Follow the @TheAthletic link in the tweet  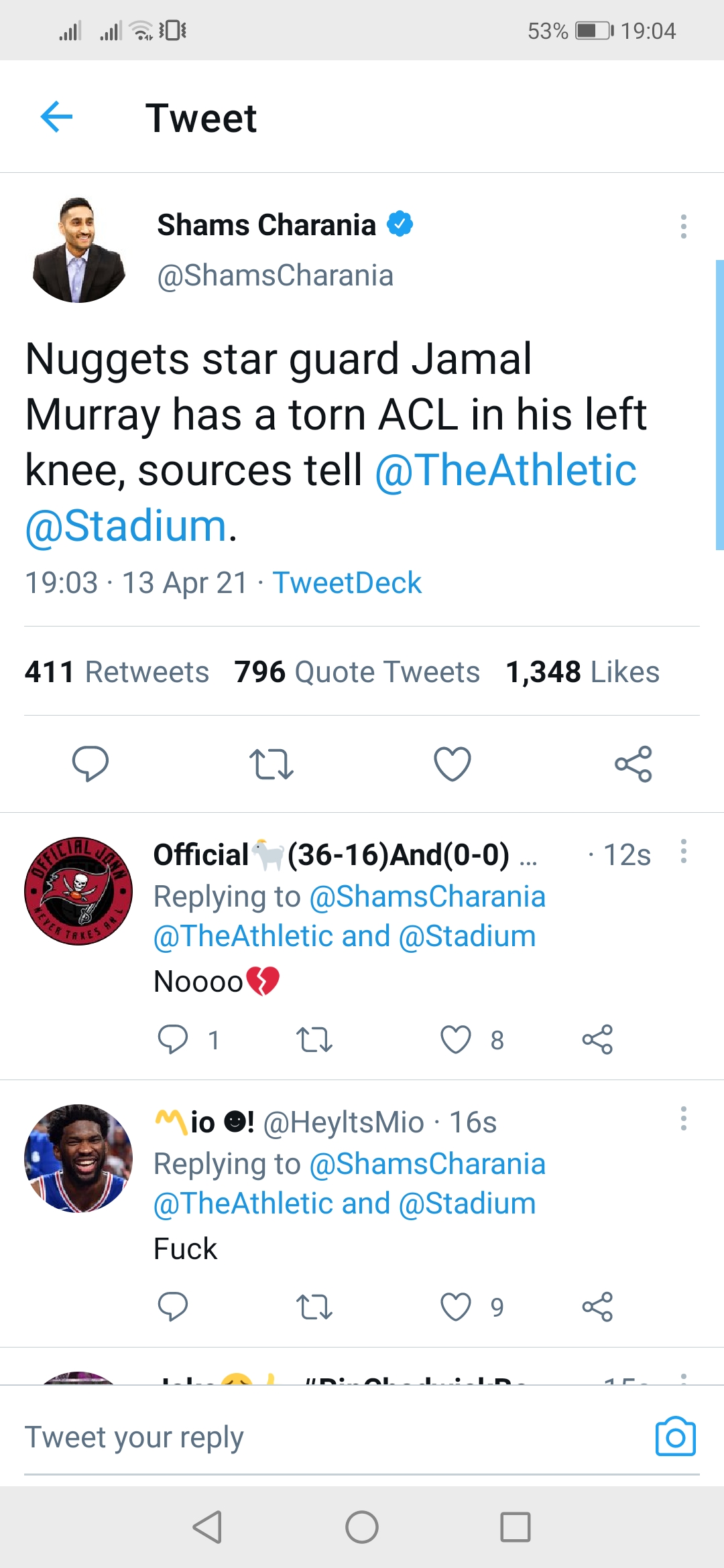[x=507, y=471]
